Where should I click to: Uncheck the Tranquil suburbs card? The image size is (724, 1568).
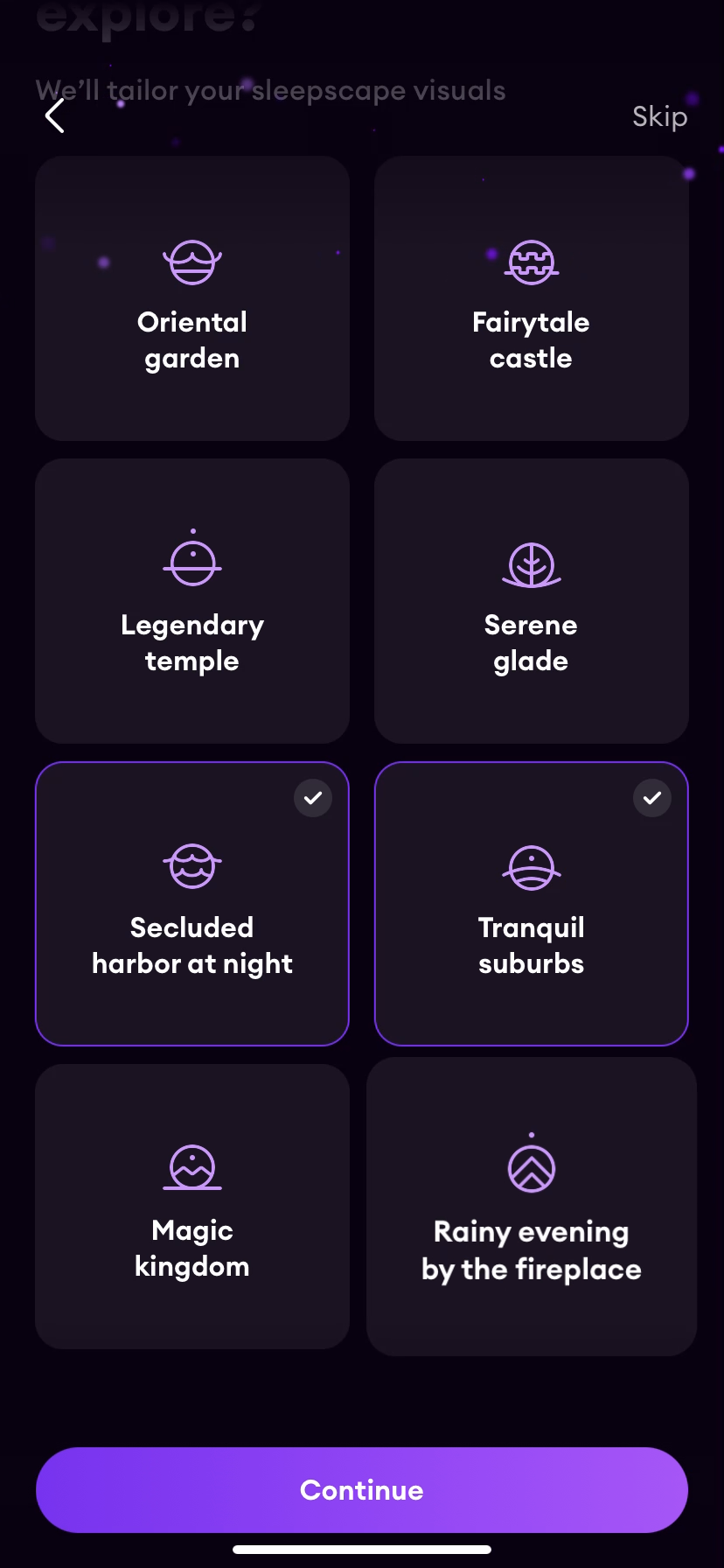tap(531, 904)
